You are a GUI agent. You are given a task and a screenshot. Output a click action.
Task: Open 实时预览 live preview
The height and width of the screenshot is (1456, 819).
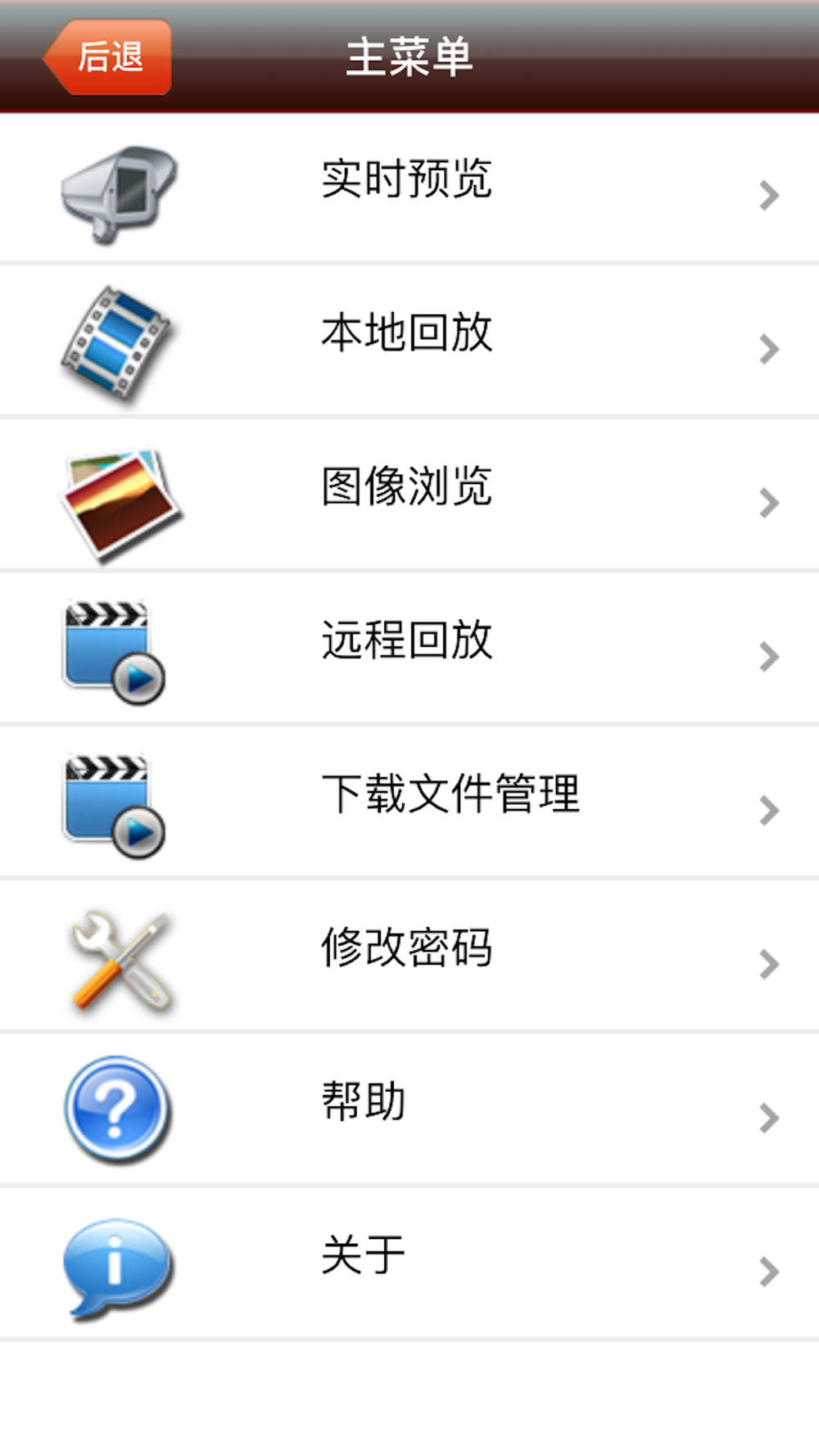coord(409,189)
